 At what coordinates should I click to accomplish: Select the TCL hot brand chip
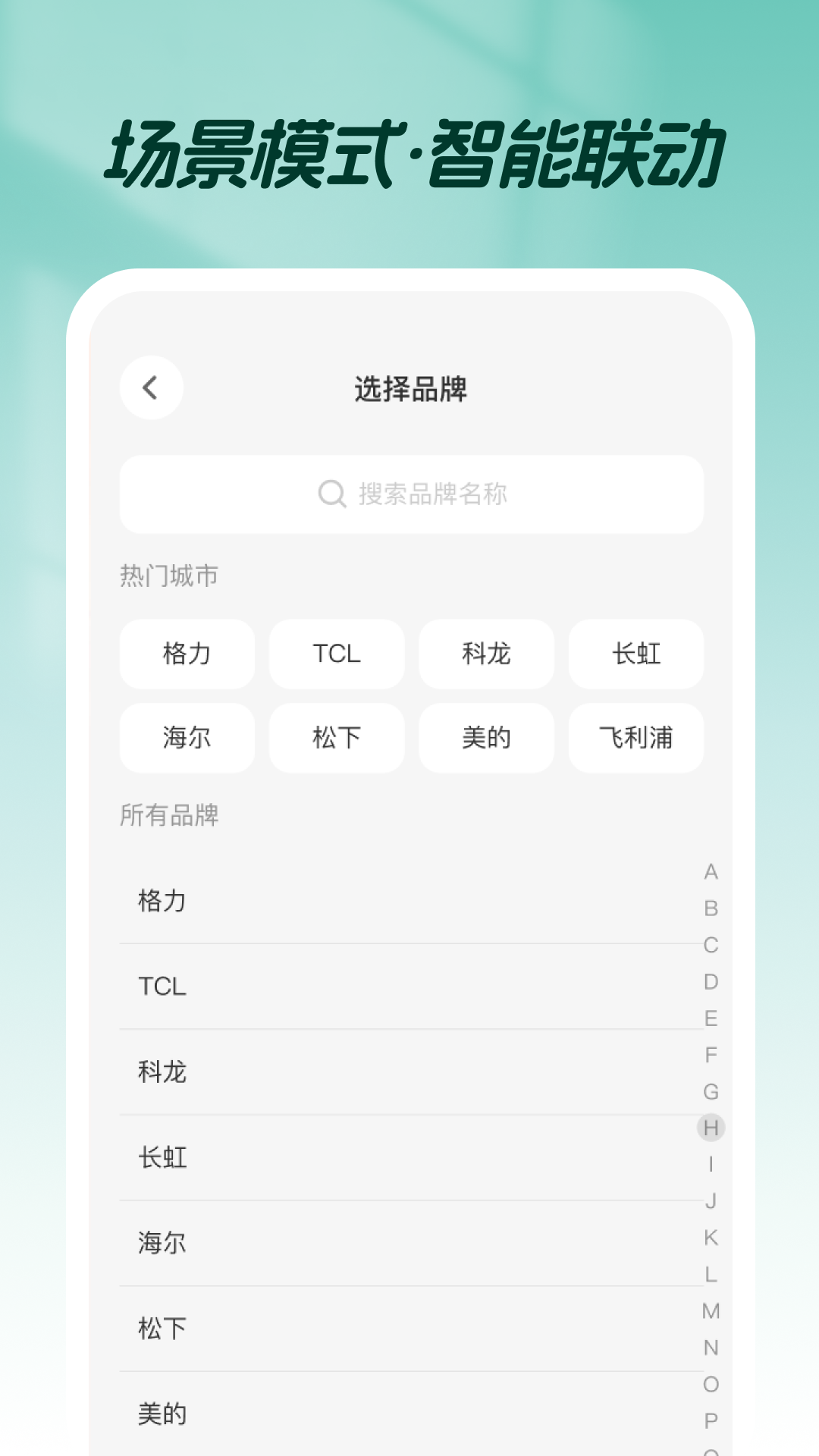tap(336, 654)
